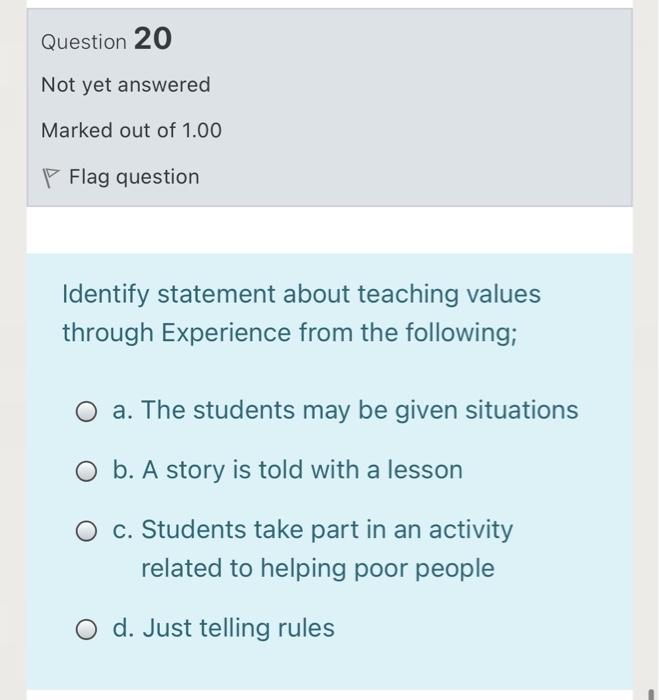Choose option b about a story
Viewport: 659px width, 700px height.
[x=88, y=471]
